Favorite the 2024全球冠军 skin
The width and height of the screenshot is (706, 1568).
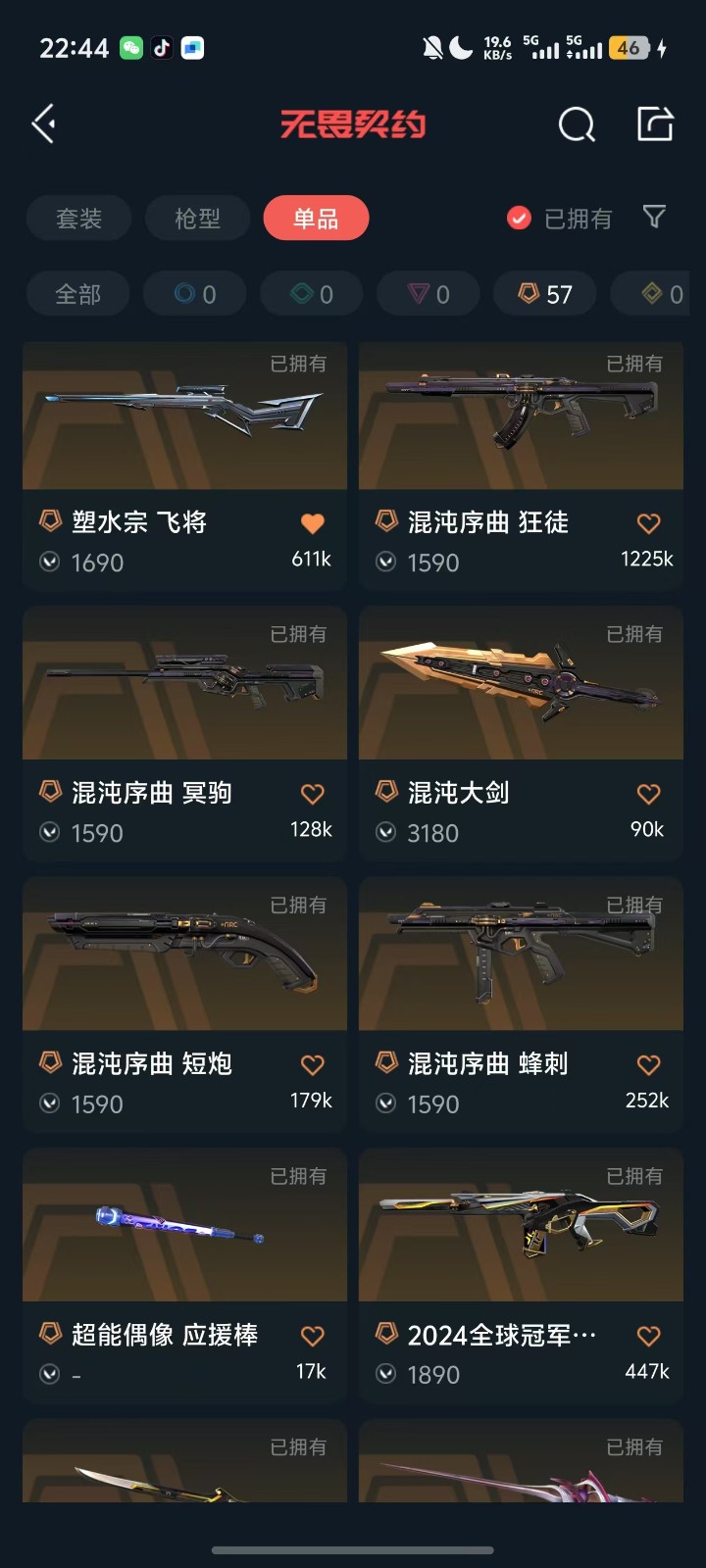[648, 1336]
